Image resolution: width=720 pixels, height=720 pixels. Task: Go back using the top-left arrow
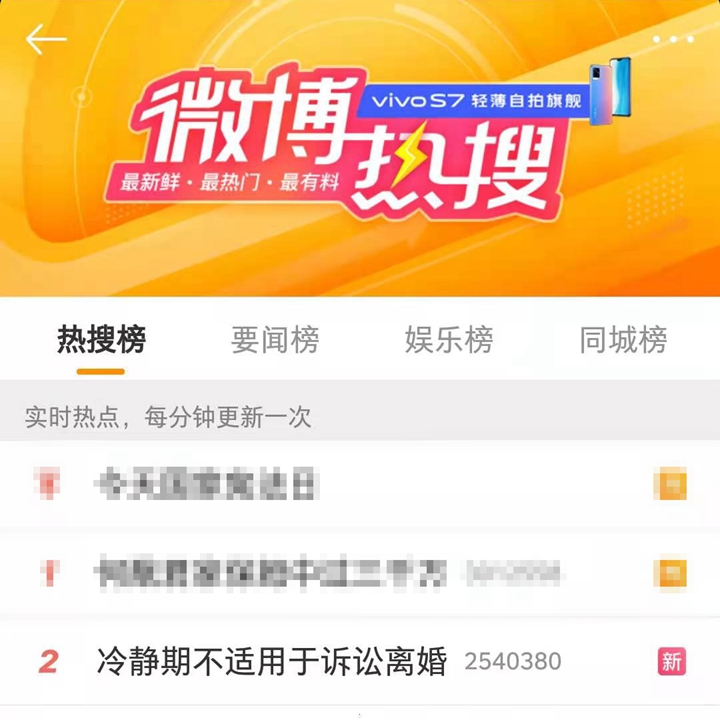click(45, 40)
